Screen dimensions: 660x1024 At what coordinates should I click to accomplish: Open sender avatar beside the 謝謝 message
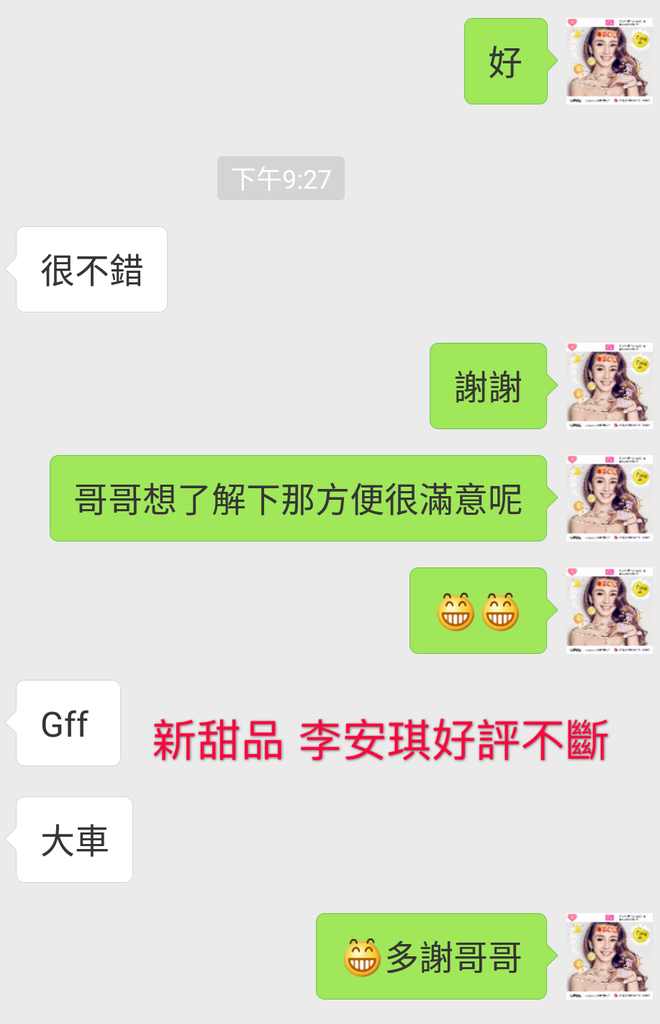click(x=607, y=386)
